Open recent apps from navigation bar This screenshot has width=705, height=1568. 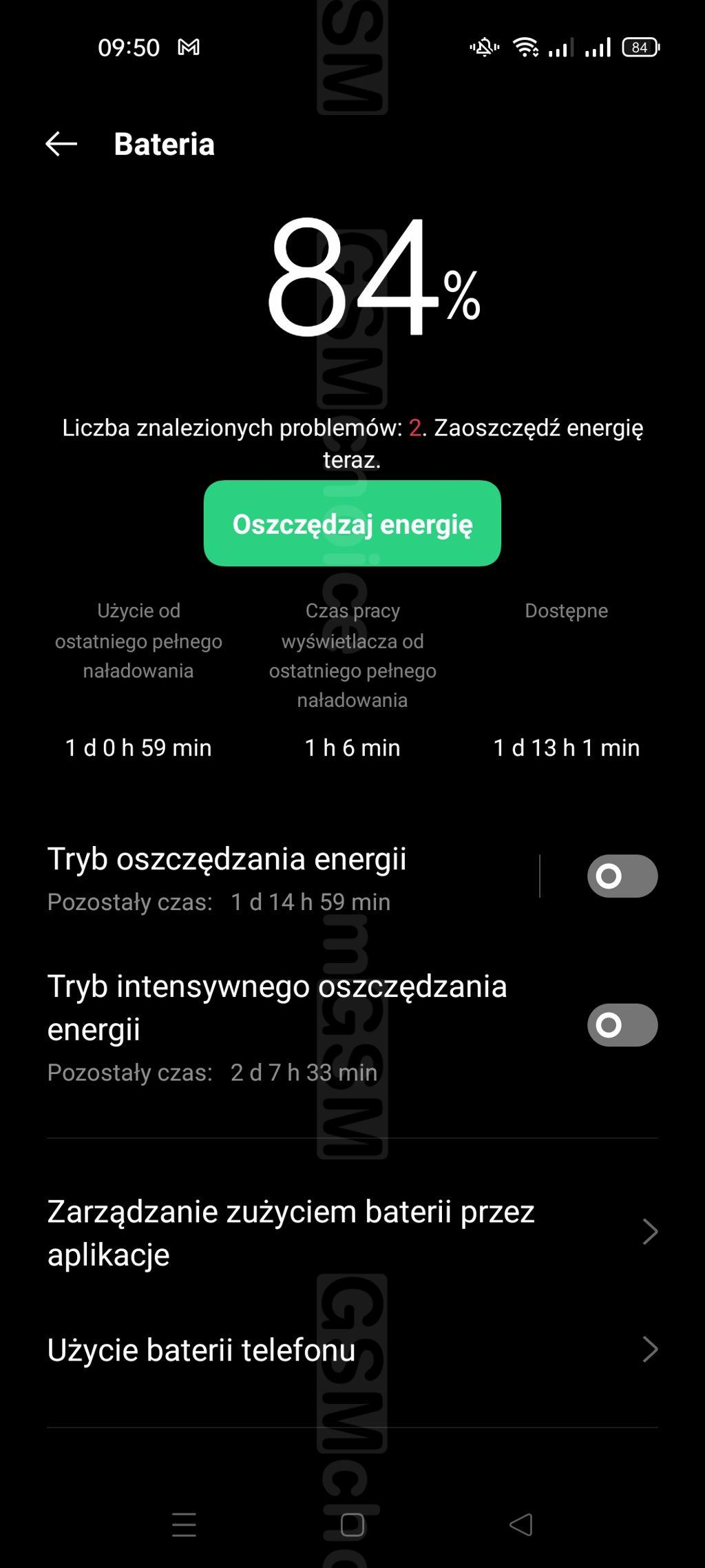[184, 1525]
